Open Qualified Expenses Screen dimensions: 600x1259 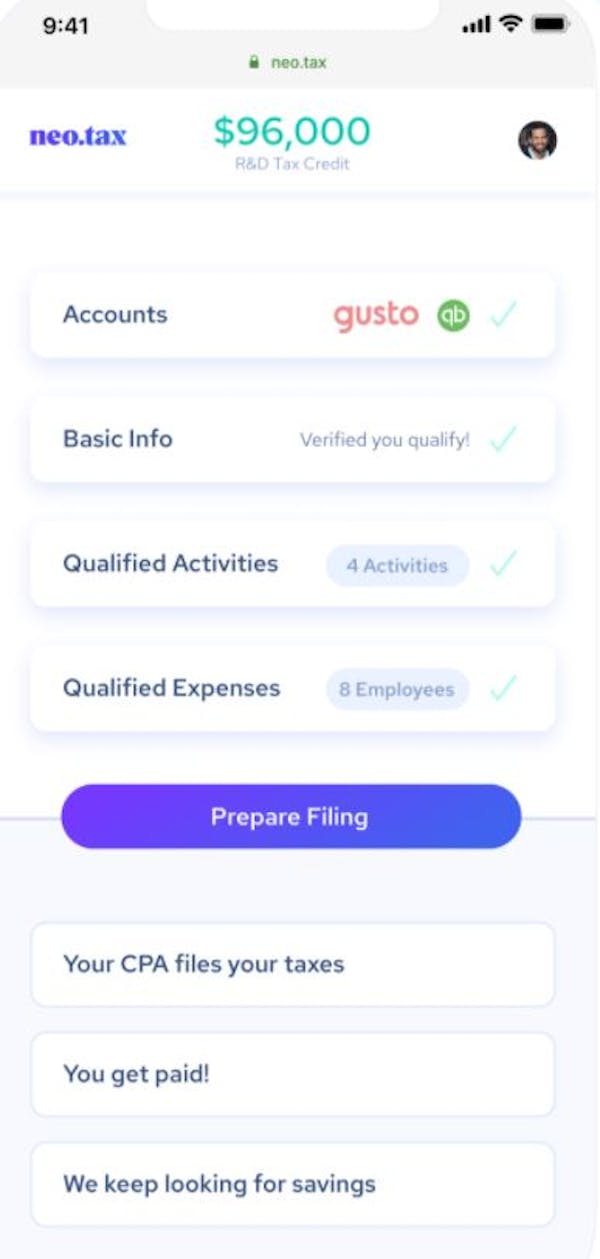(x=292, y=688)
